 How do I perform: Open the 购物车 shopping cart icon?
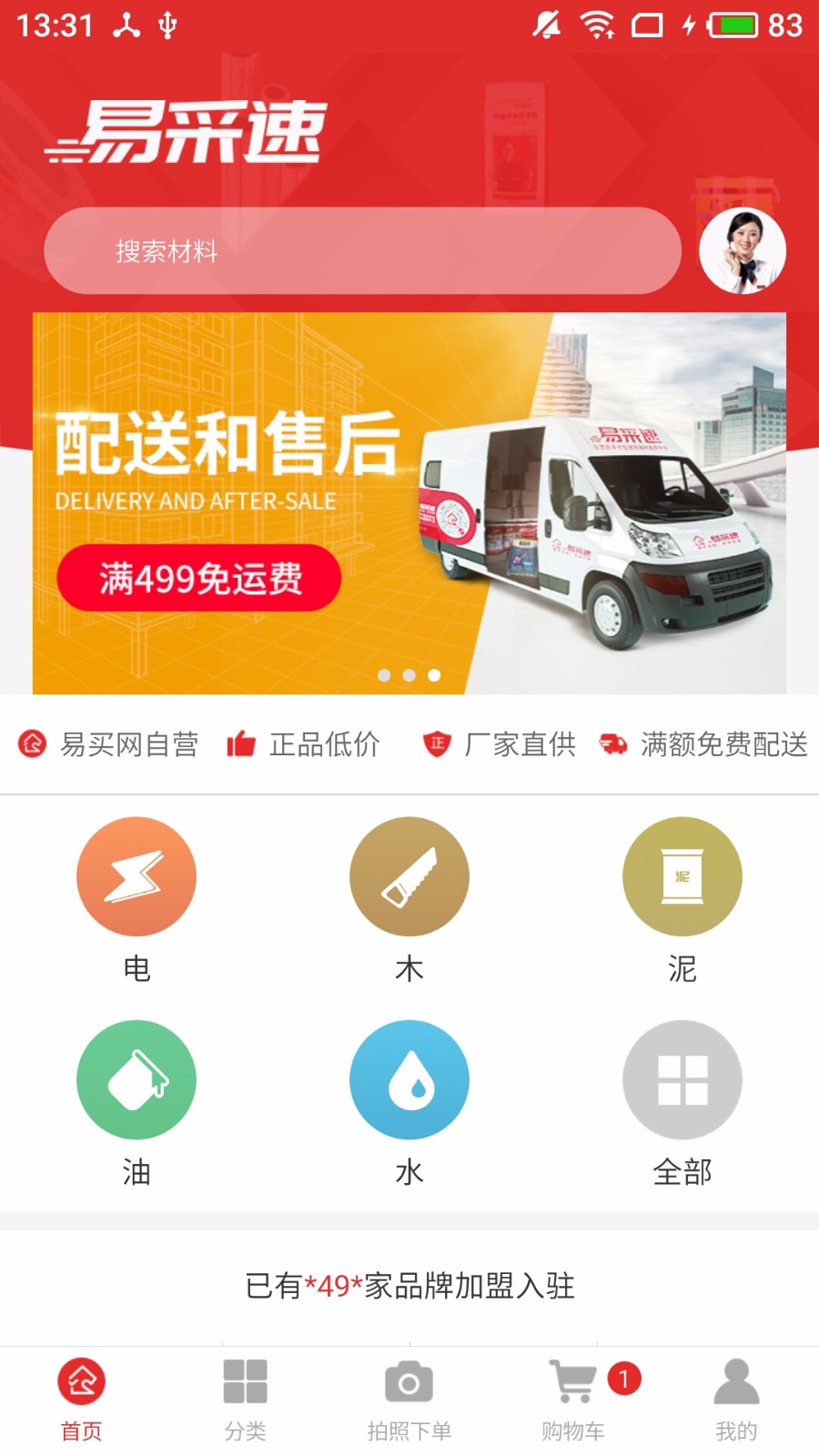pos(571,1380)
